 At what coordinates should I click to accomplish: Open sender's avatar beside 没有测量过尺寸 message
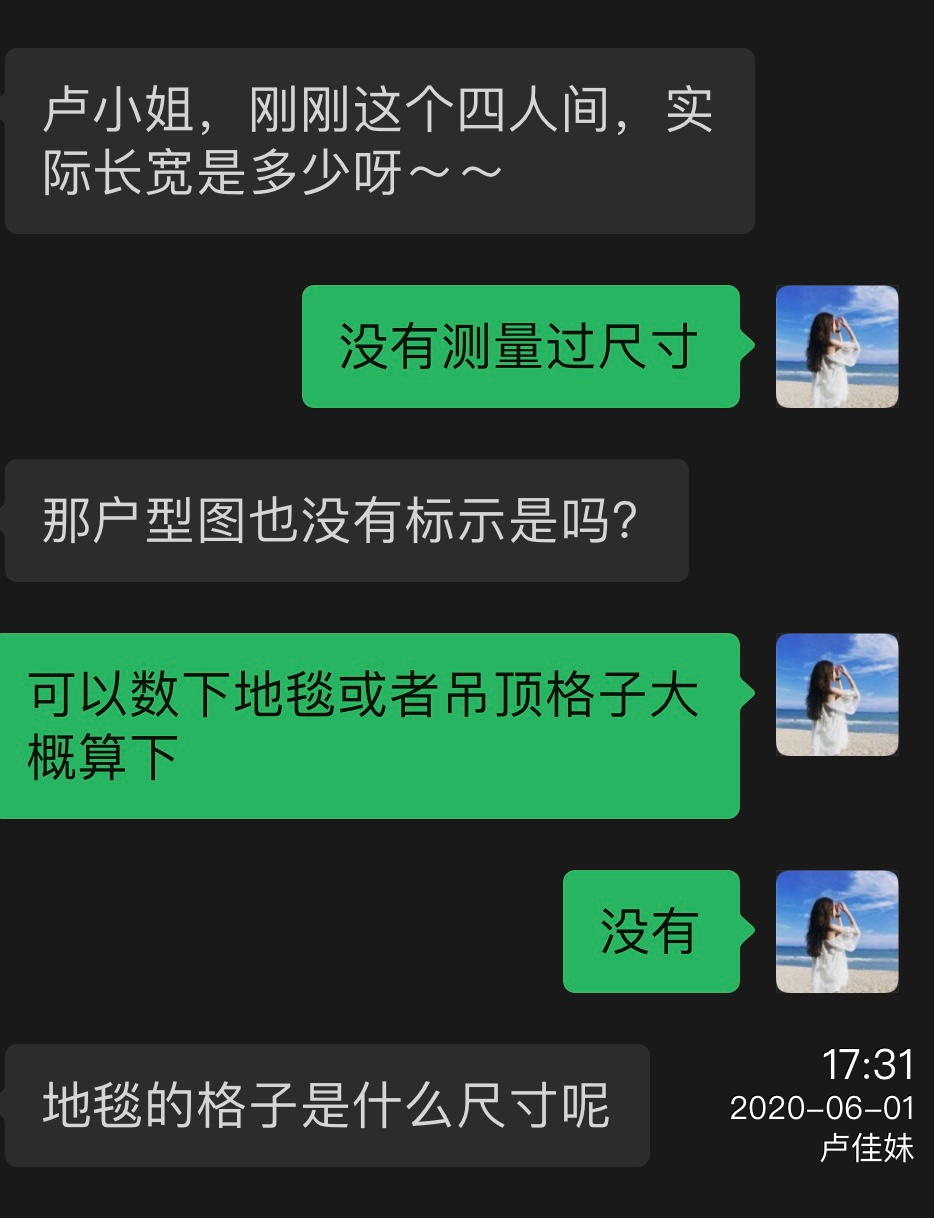click(837, 346)
